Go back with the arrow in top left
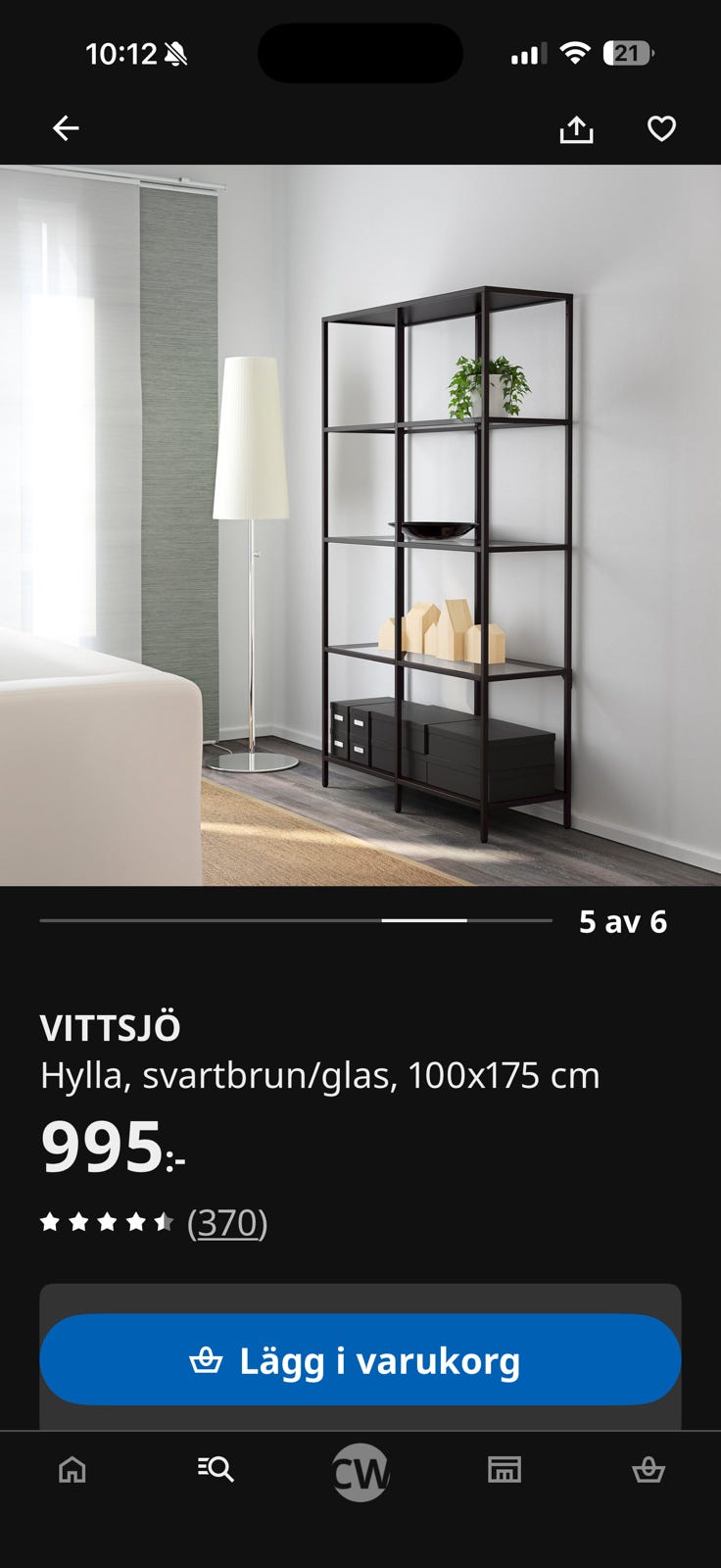This screenshot has height=1568, width=721. (65, 127)
